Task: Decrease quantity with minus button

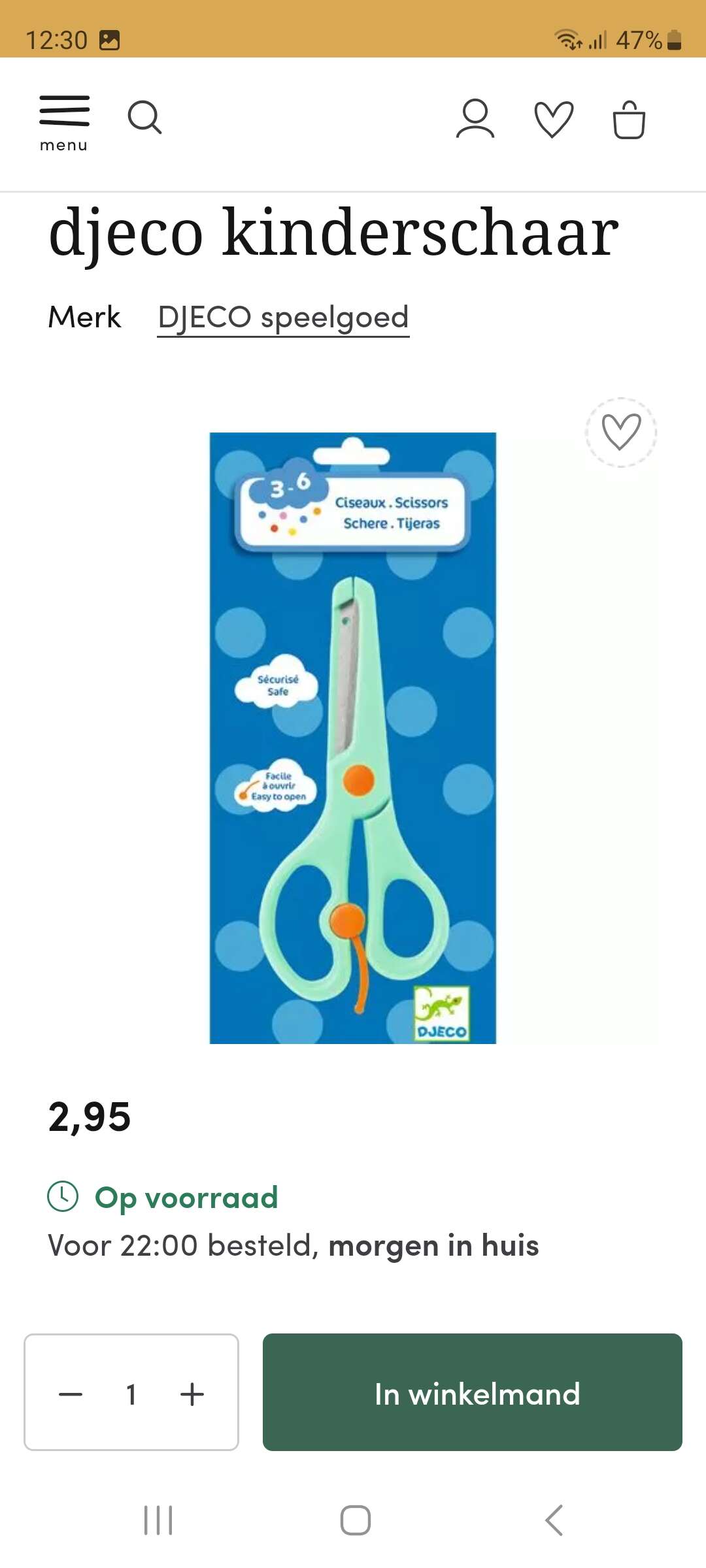Action: (71, 1394)
